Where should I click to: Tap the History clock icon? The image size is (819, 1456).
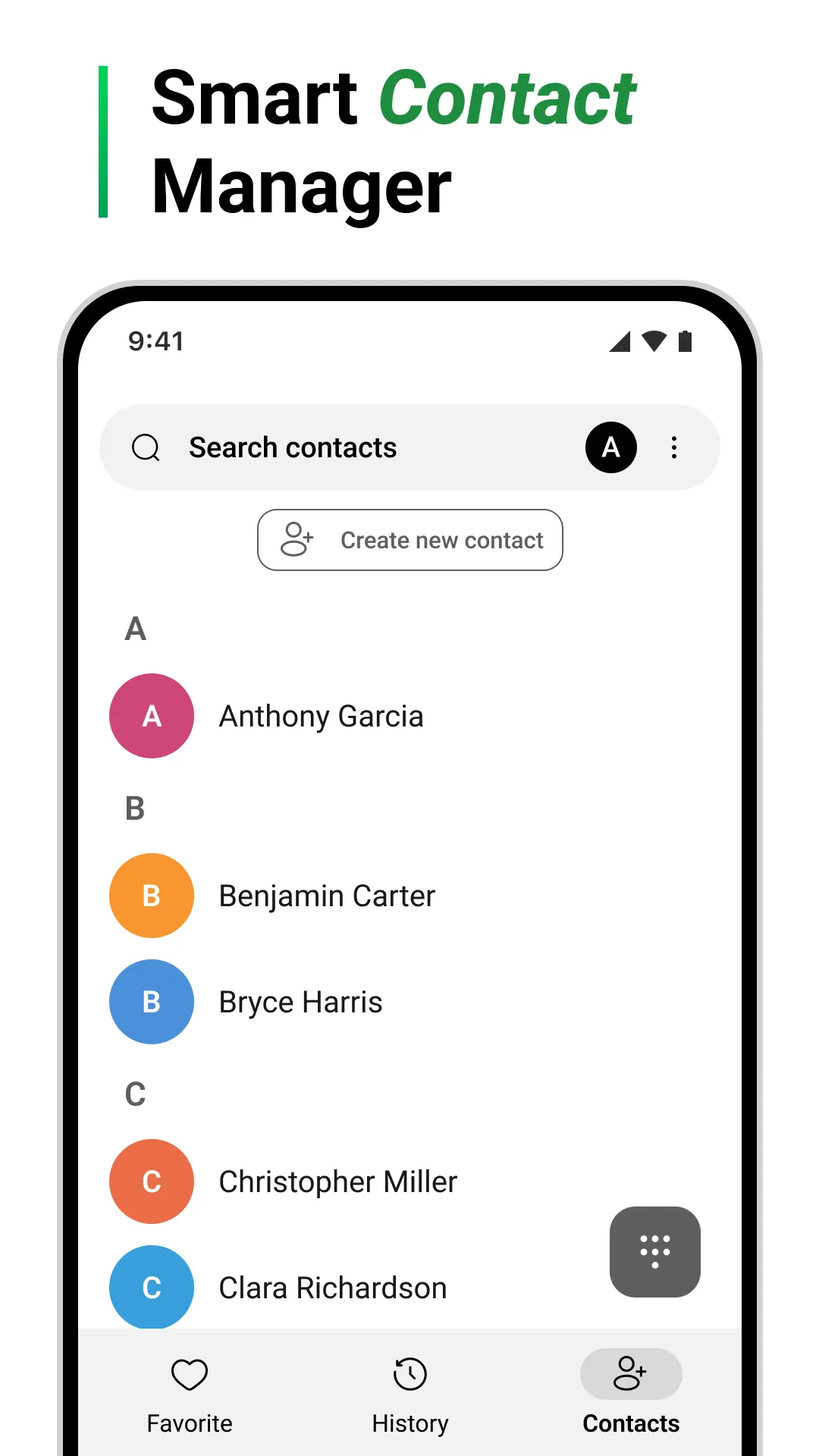point(409,1374)
